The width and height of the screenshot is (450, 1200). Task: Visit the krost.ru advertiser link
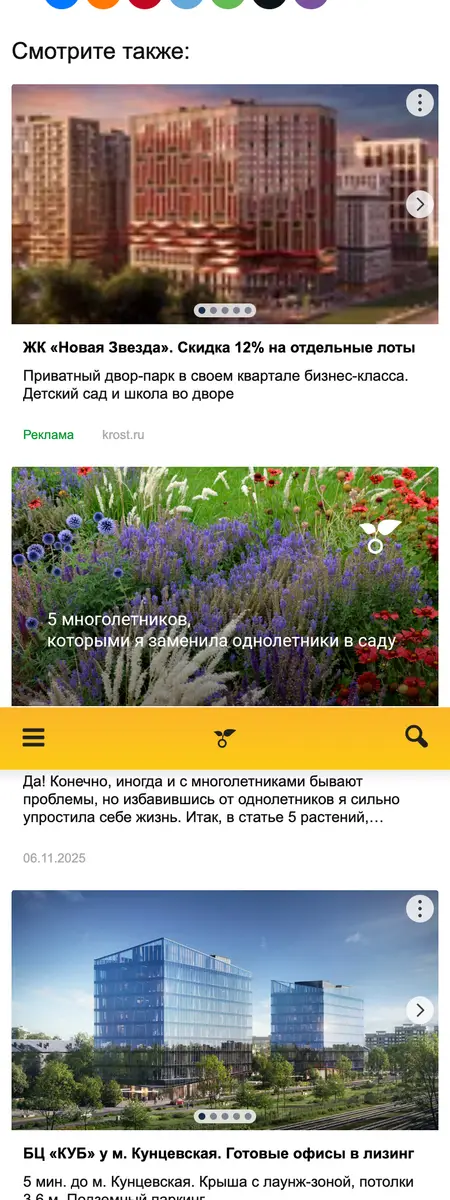pos(123,435)
